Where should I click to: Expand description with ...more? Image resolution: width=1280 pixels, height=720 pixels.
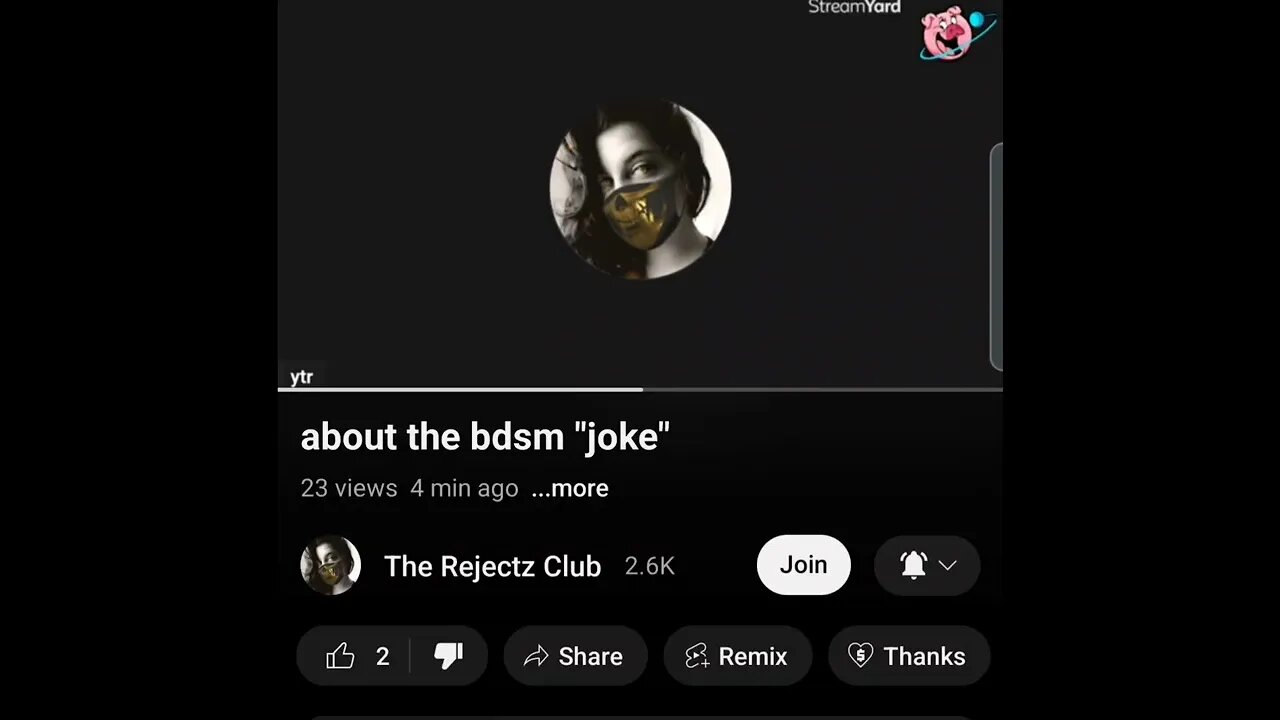pyautogui.click(x=570, y=488)
